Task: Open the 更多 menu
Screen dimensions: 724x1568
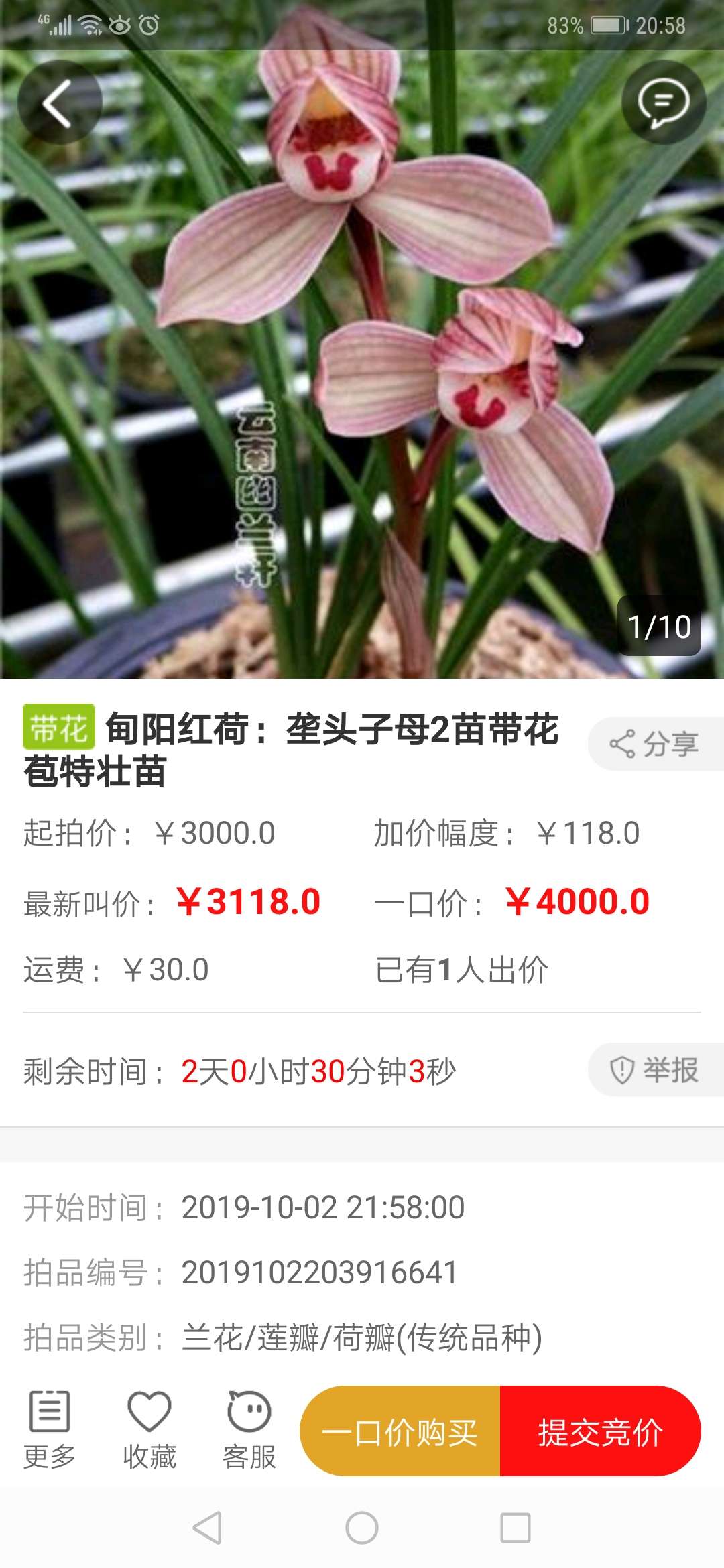Action: [x=50, y=1429]
